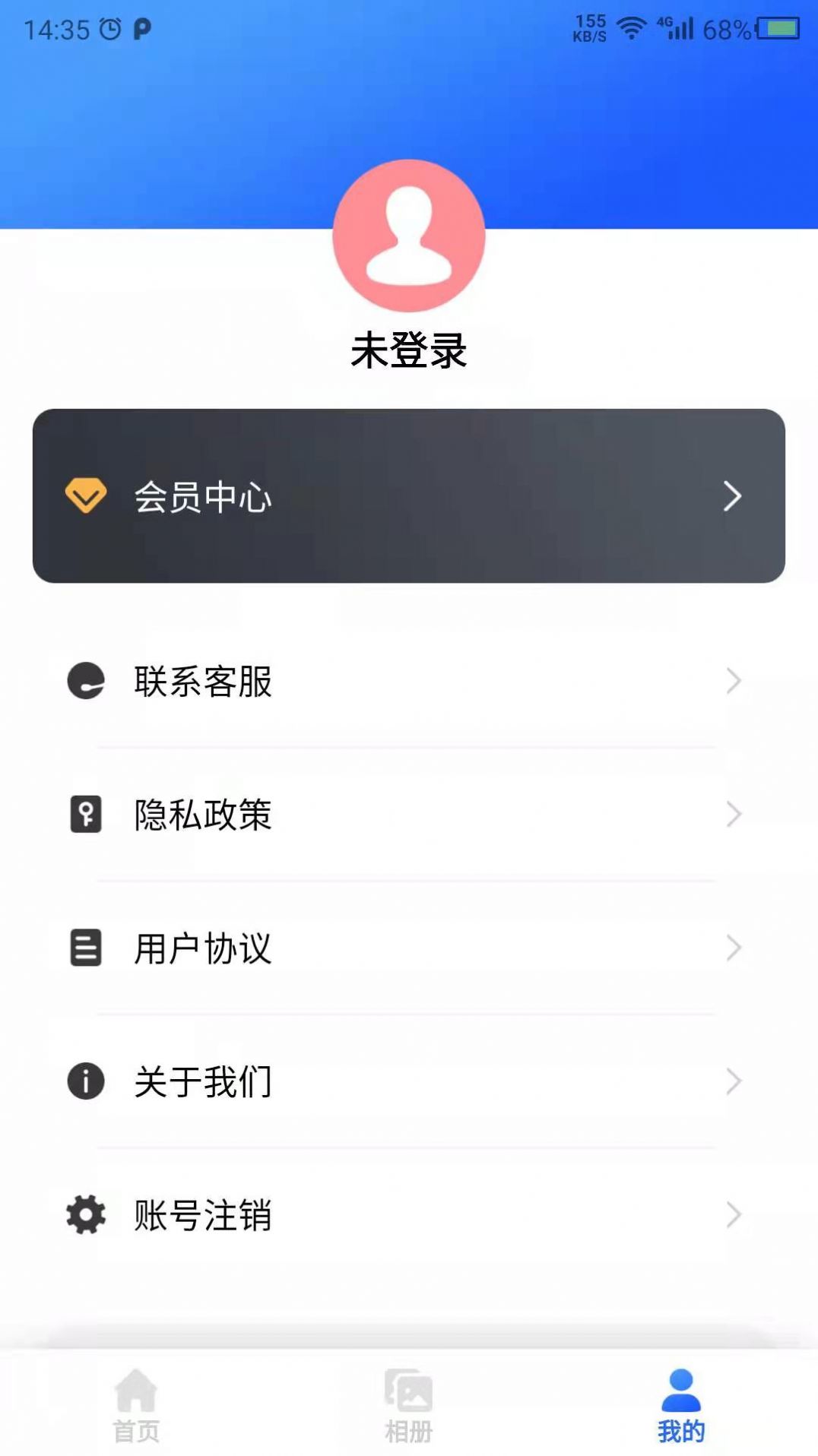Click the chevron at 会员中心 row end
Screen dimensions: 818x1456
(733, 496)
